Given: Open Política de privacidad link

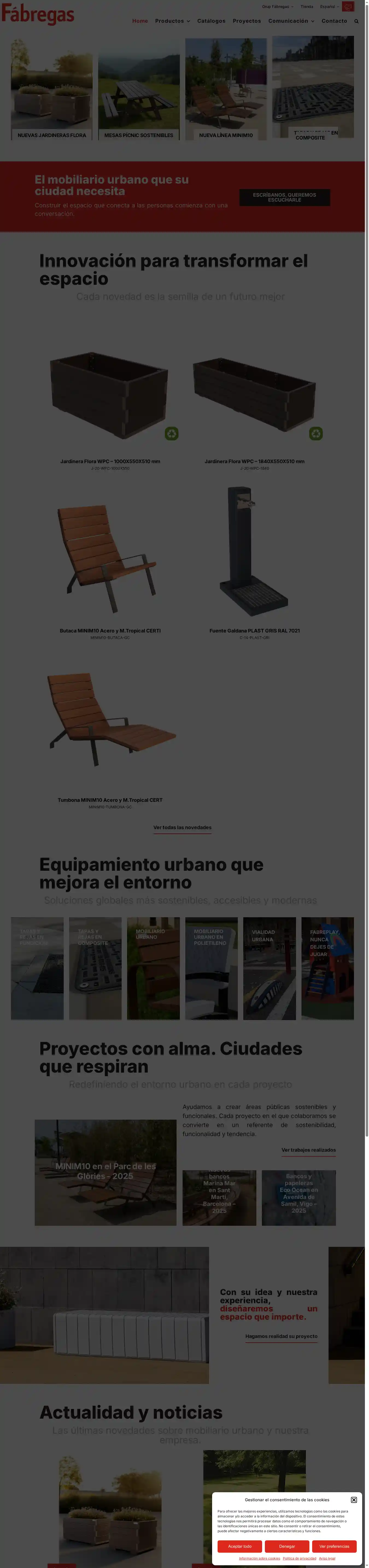Looking at the screenshot, I should 299,1558.
